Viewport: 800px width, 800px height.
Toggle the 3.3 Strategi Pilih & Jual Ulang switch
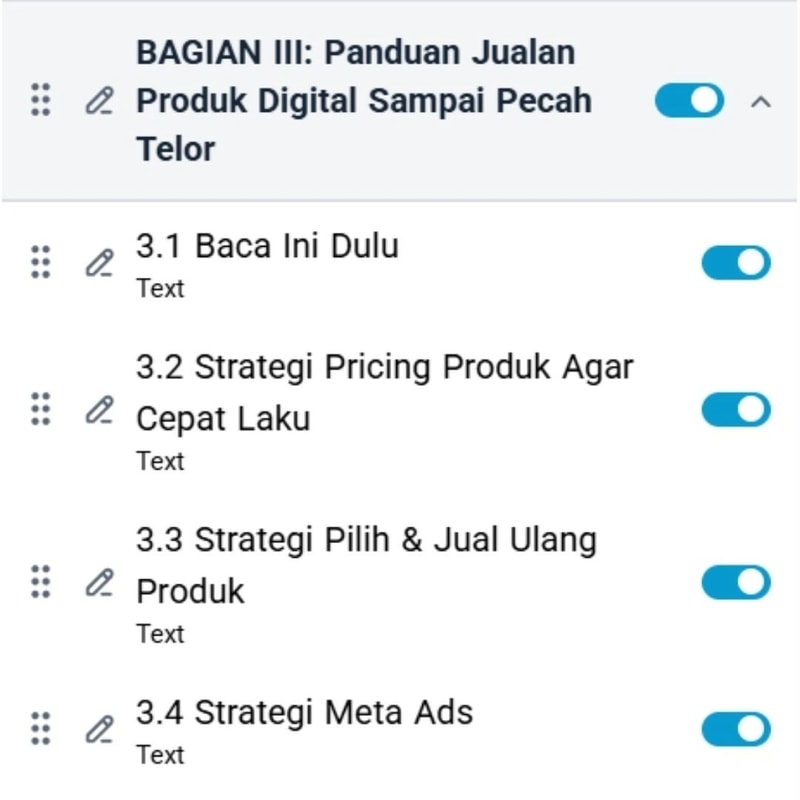click(x=735, y=582)
